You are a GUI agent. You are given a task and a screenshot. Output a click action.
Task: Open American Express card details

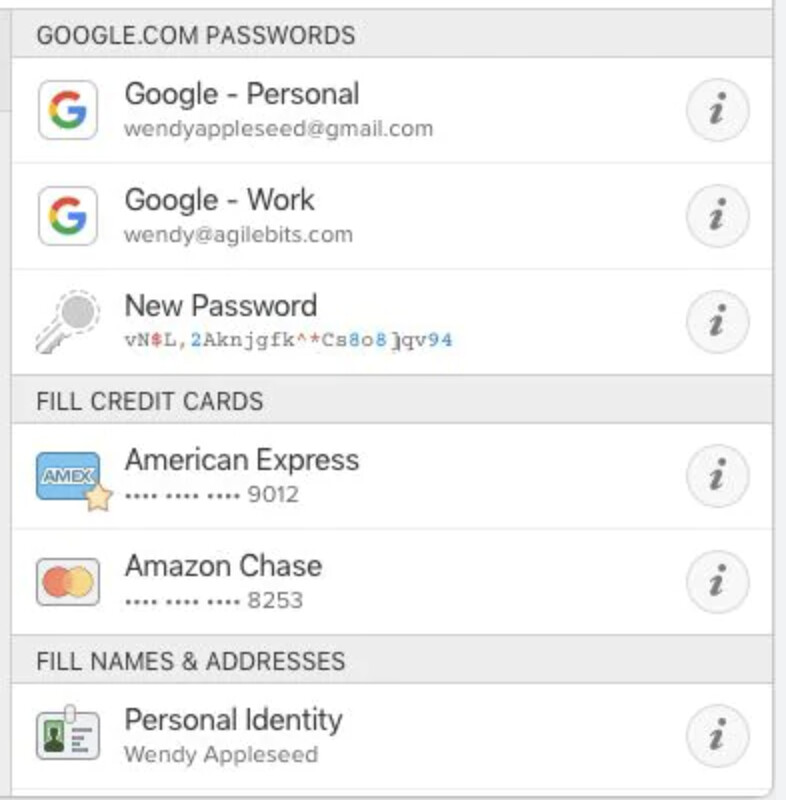coord(717,476)
